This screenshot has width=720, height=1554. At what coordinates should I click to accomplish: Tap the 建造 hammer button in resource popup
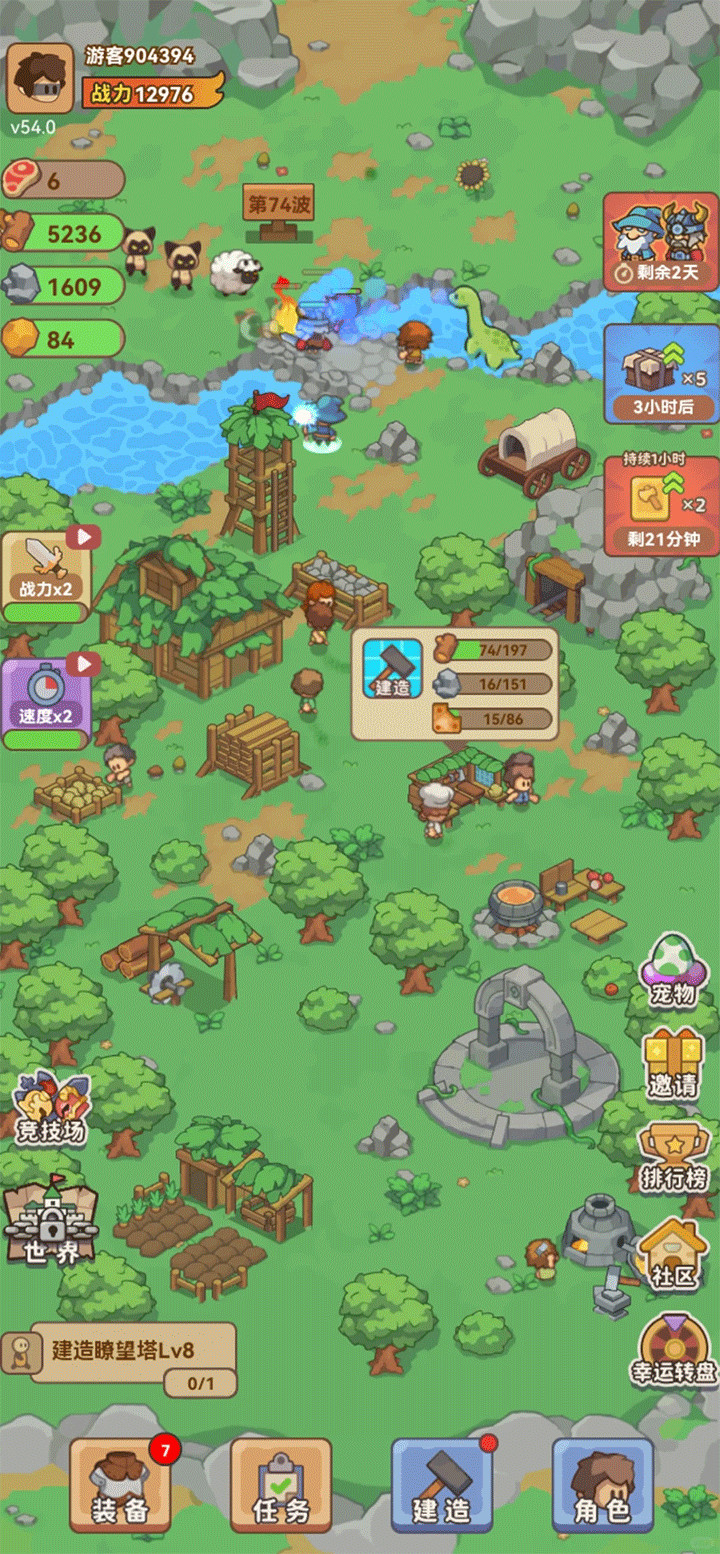(x=392, y=668)
